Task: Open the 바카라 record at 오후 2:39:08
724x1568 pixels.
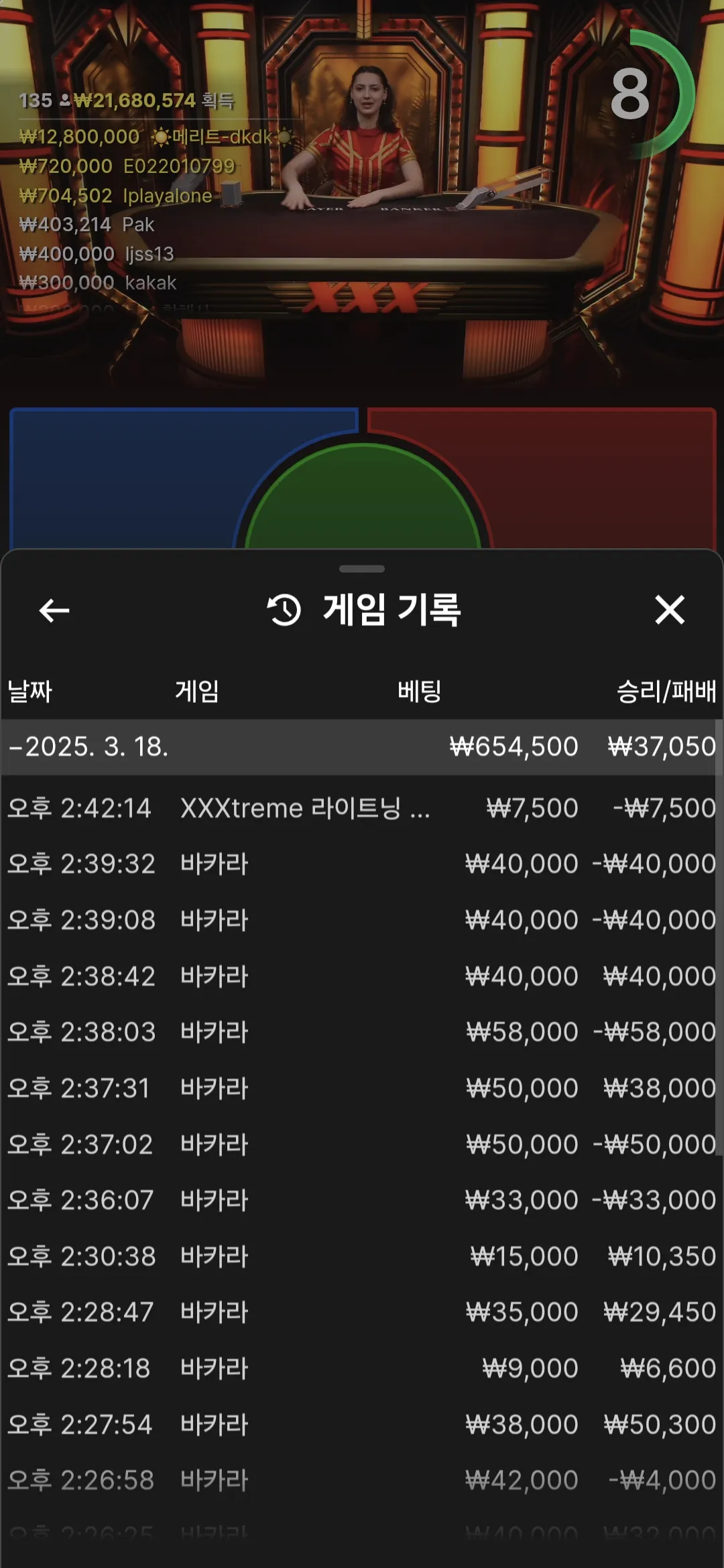Action: (361, 920)
